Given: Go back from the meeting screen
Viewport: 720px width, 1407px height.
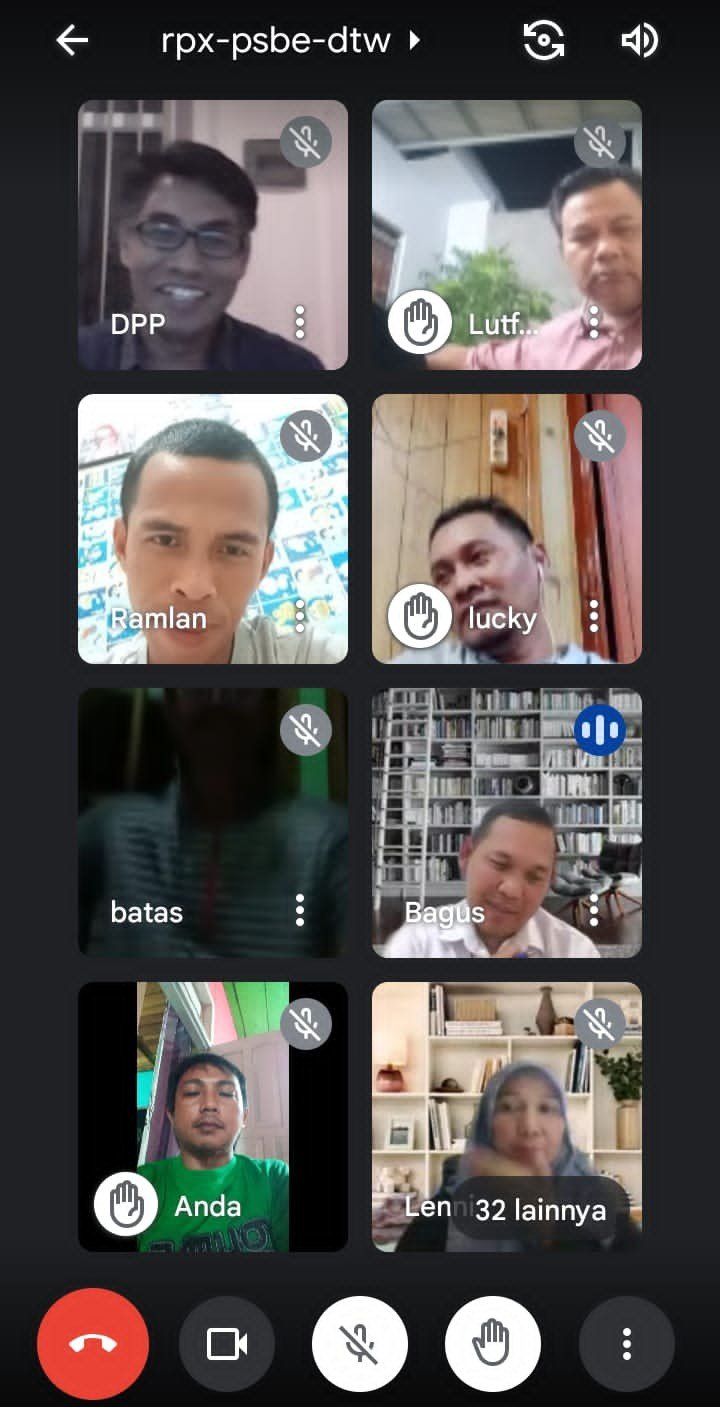Looking at the screenshot, I should tap(72, 41).
